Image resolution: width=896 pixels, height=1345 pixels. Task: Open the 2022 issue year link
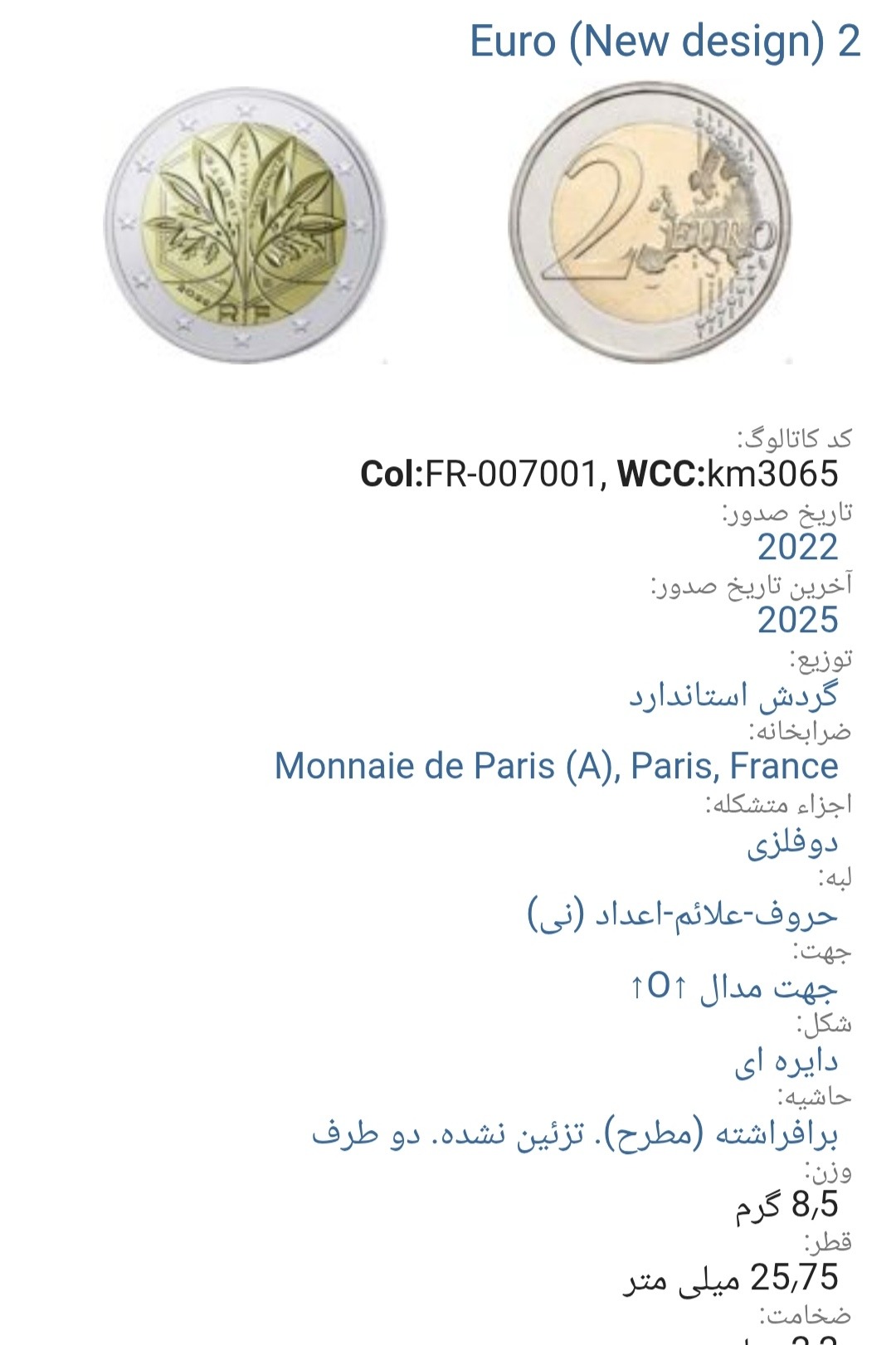[796, 548]
